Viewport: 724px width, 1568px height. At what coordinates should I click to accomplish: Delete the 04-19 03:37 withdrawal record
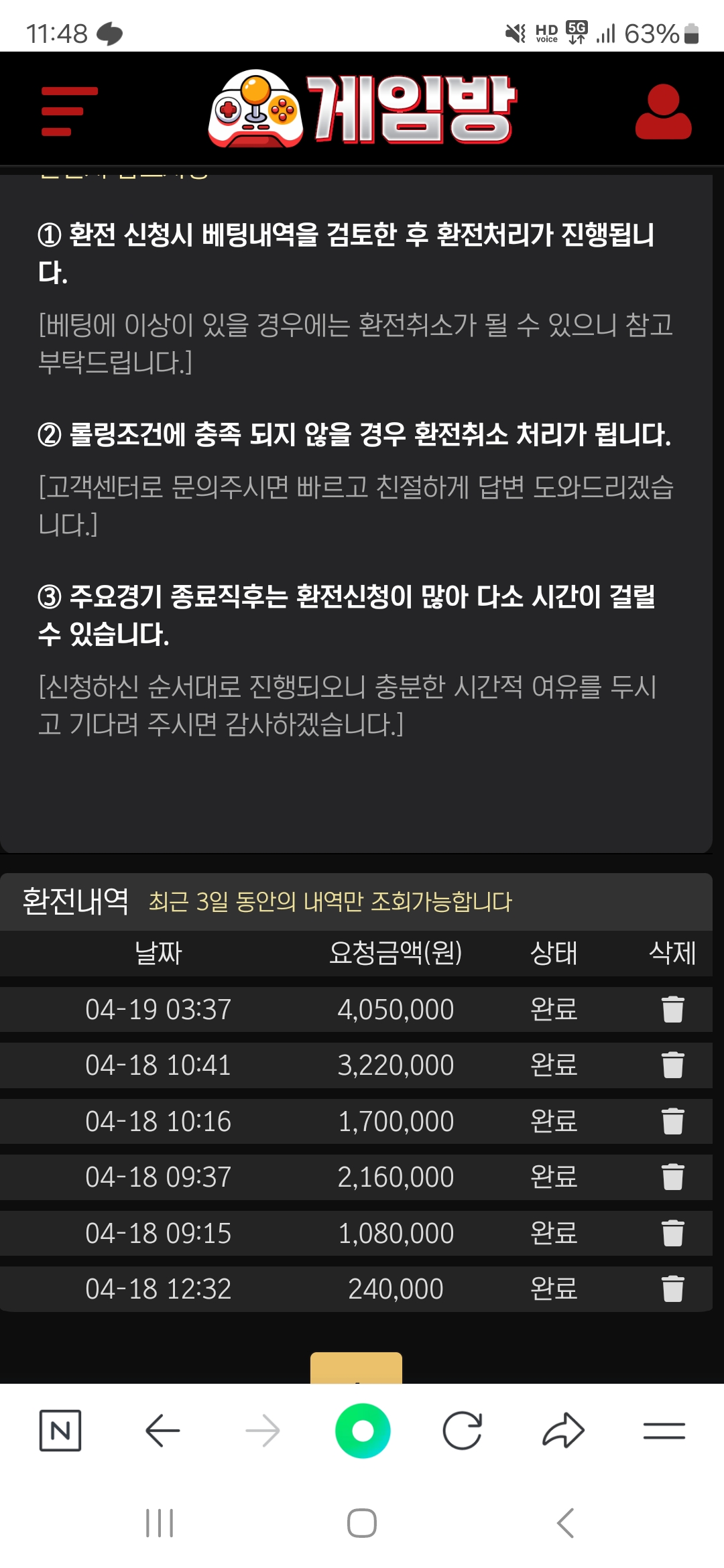(672, 1009)
